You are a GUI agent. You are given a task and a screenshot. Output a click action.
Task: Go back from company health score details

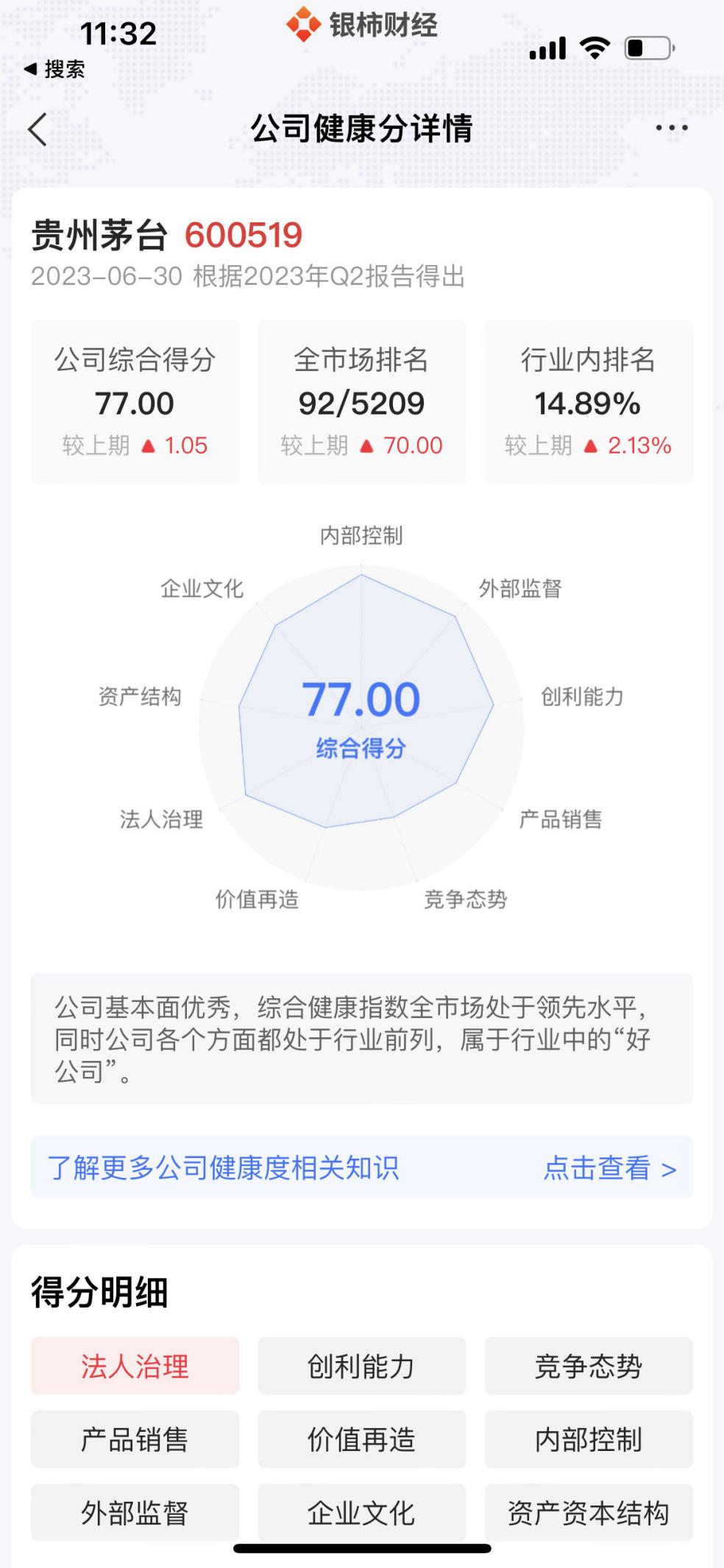pyautogui.click(x=38, y=130)
